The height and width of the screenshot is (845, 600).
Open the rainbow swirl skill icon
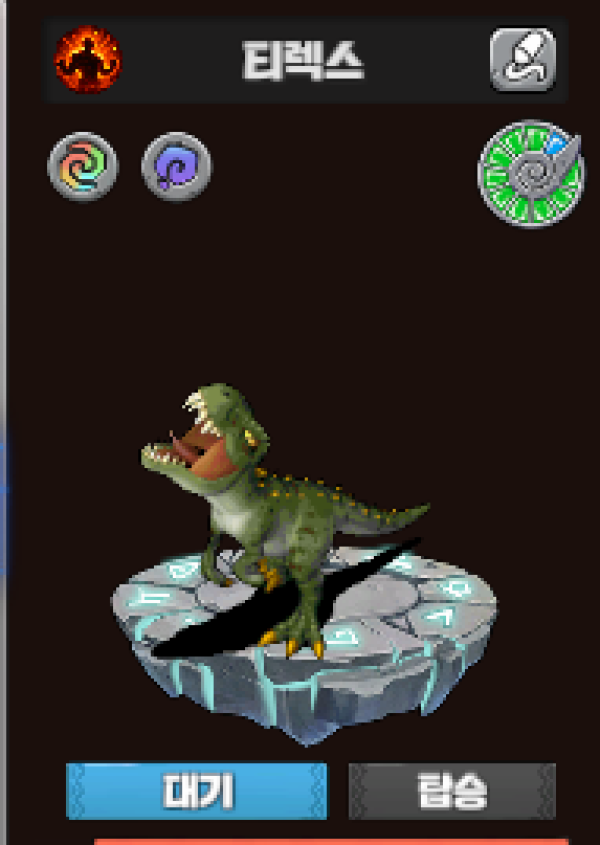tap(83, 166)
